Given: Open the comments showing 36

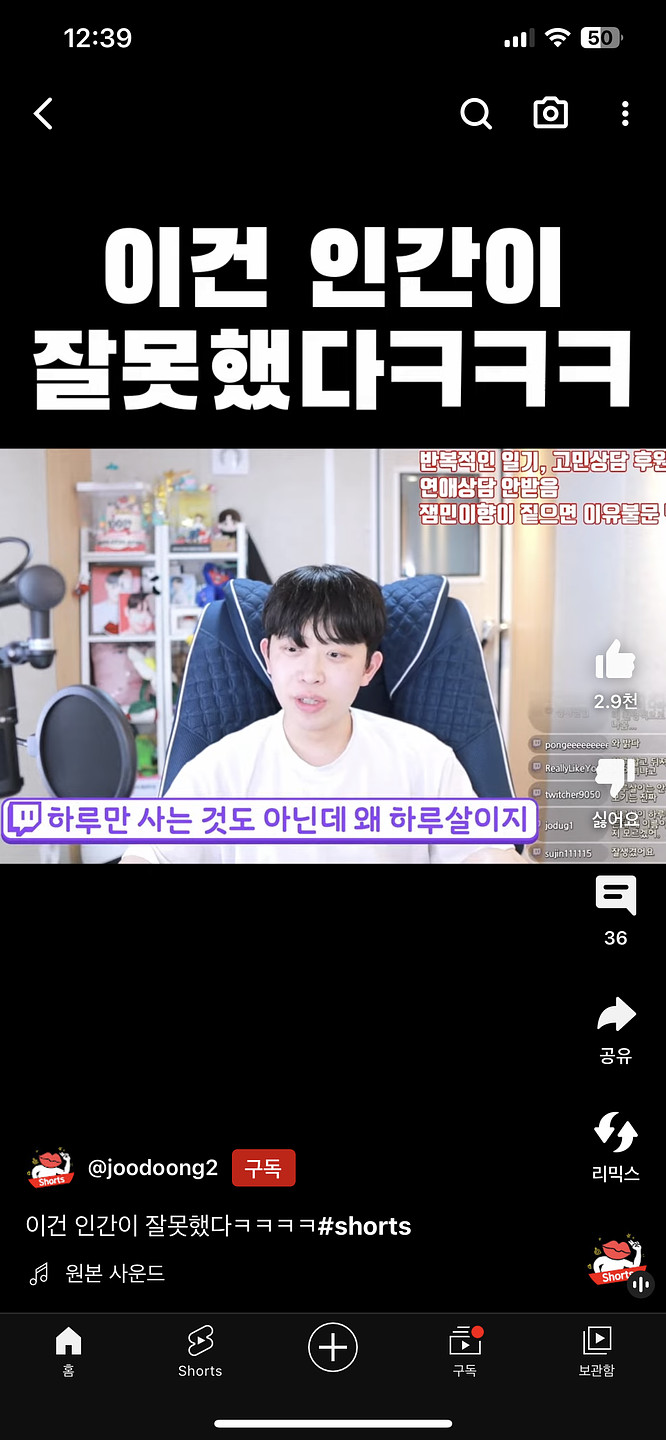Looking at the screenshot, I should coord(615,897).
